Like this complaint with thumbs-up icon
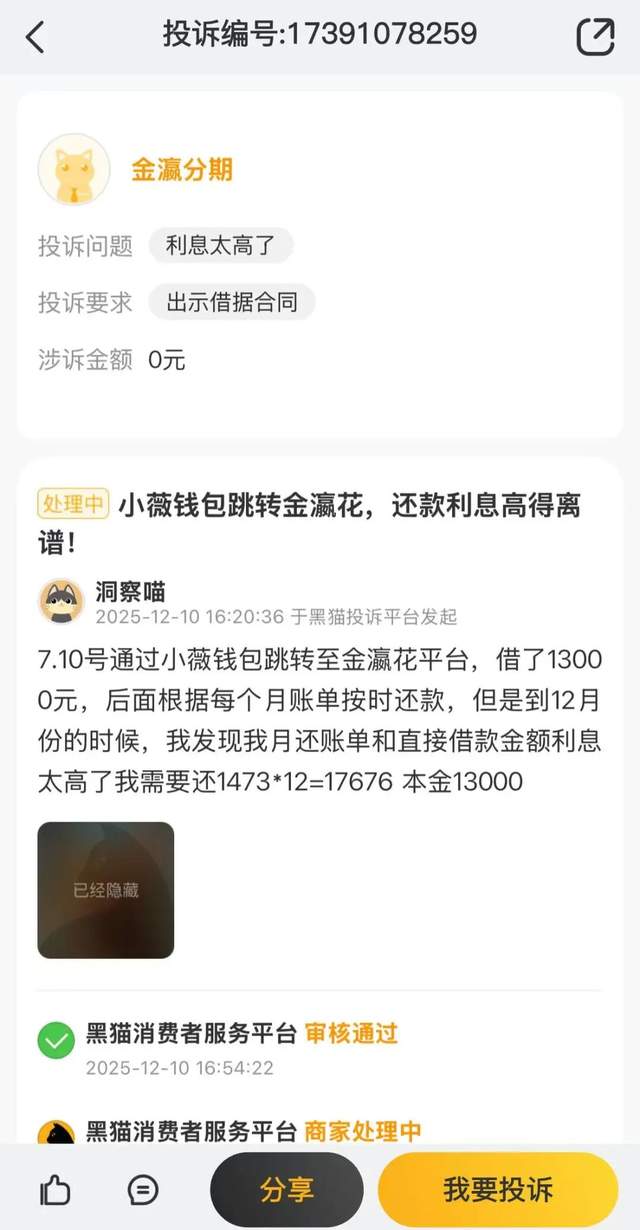This screenshot has height=1230, width=640. coord(55,1190)
